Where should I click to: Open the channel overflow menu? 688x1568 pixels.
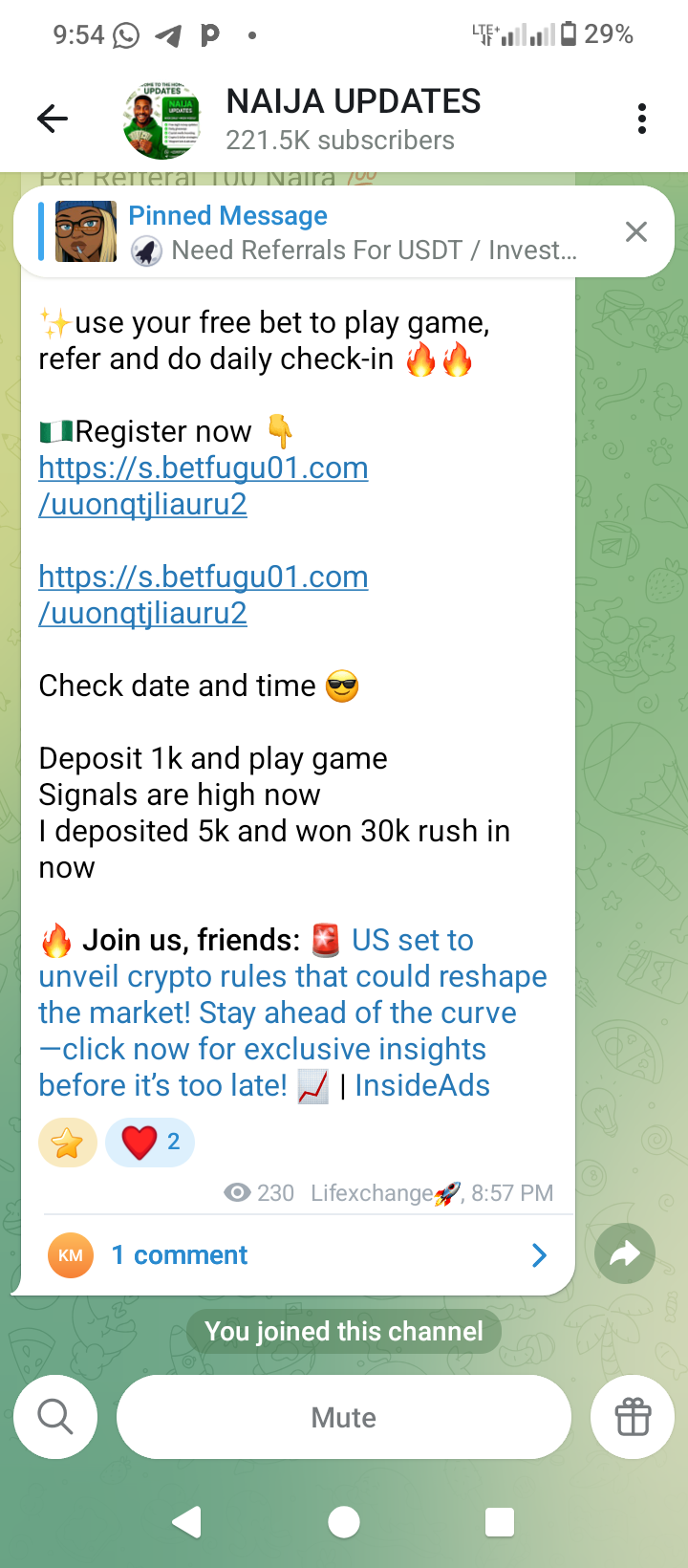(641, 119)
